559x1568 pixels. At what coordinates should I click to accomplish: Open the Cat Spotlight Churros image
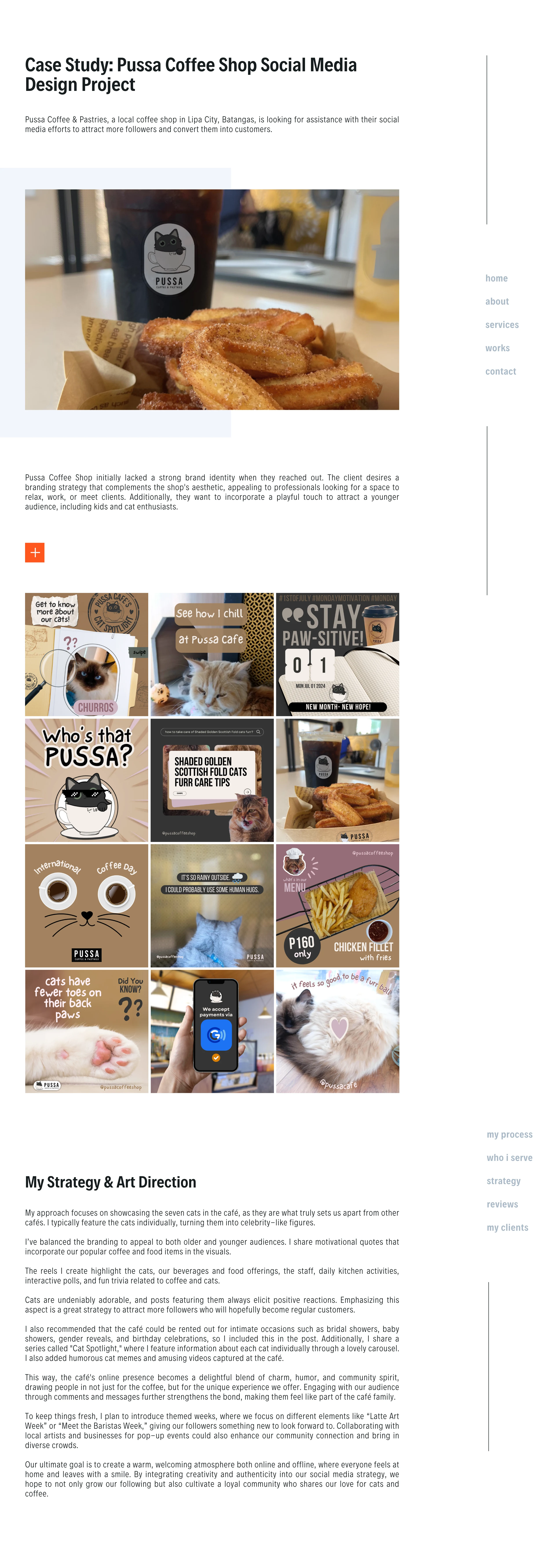click(x=86, y=654)
